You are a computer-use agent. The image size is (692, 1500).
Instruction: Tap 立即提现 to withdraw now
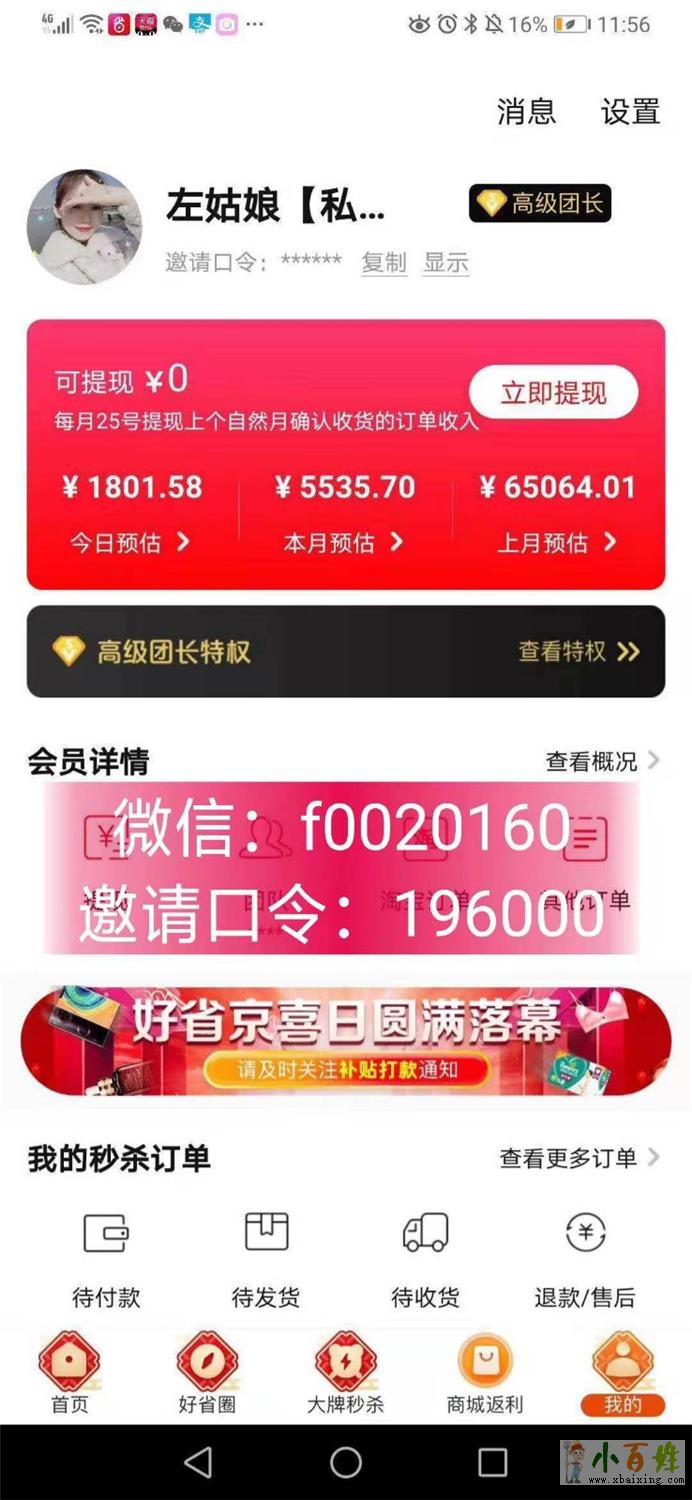point(553,392)
